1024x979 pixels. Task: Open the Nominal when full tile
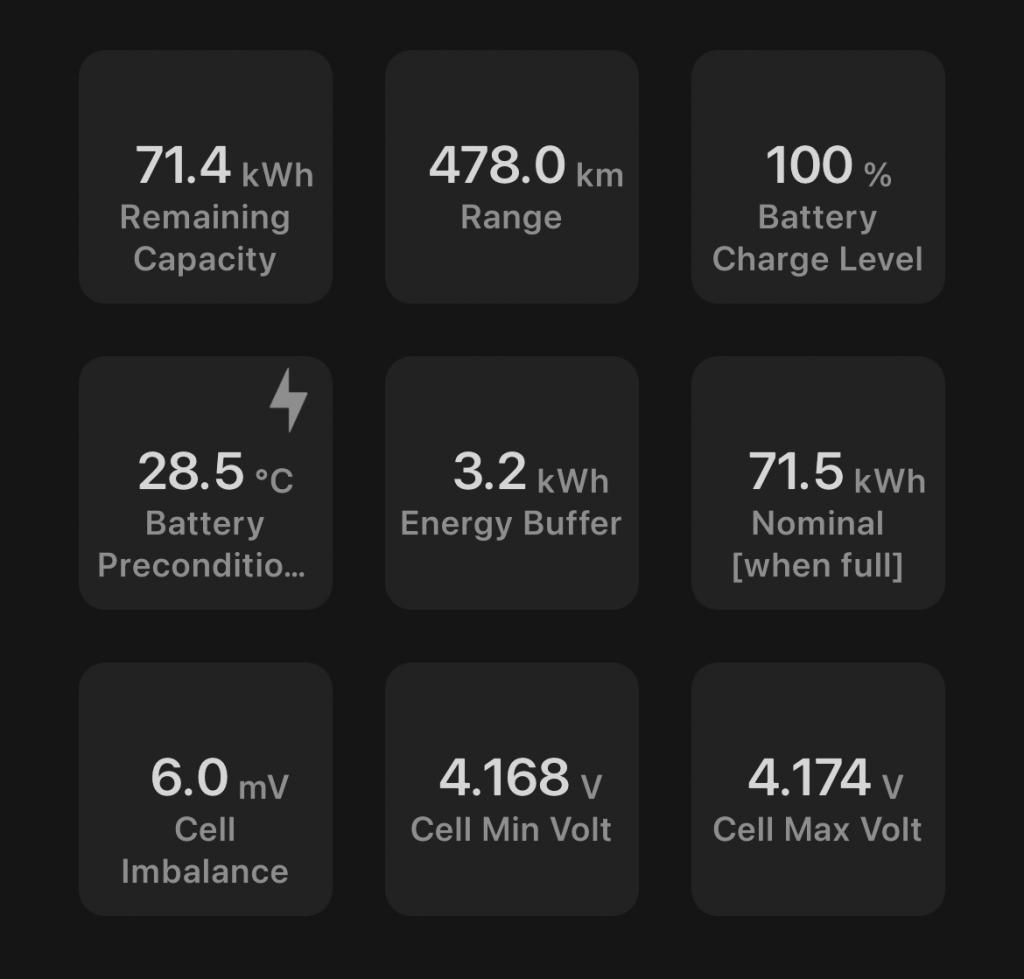pyautogui.click(x=818, y=483)
